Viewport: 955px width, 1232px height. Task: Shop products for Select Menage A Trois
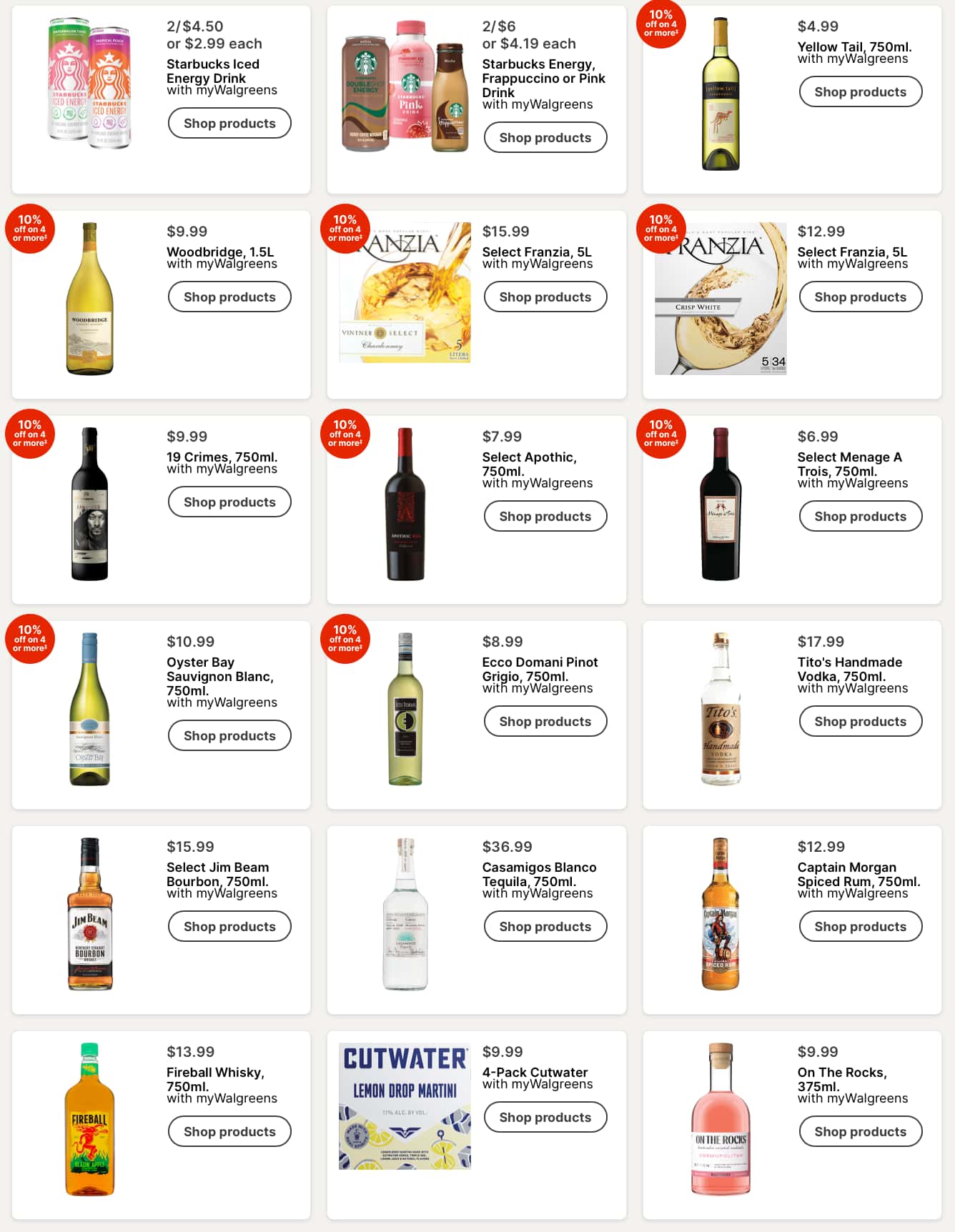point(860,516)
